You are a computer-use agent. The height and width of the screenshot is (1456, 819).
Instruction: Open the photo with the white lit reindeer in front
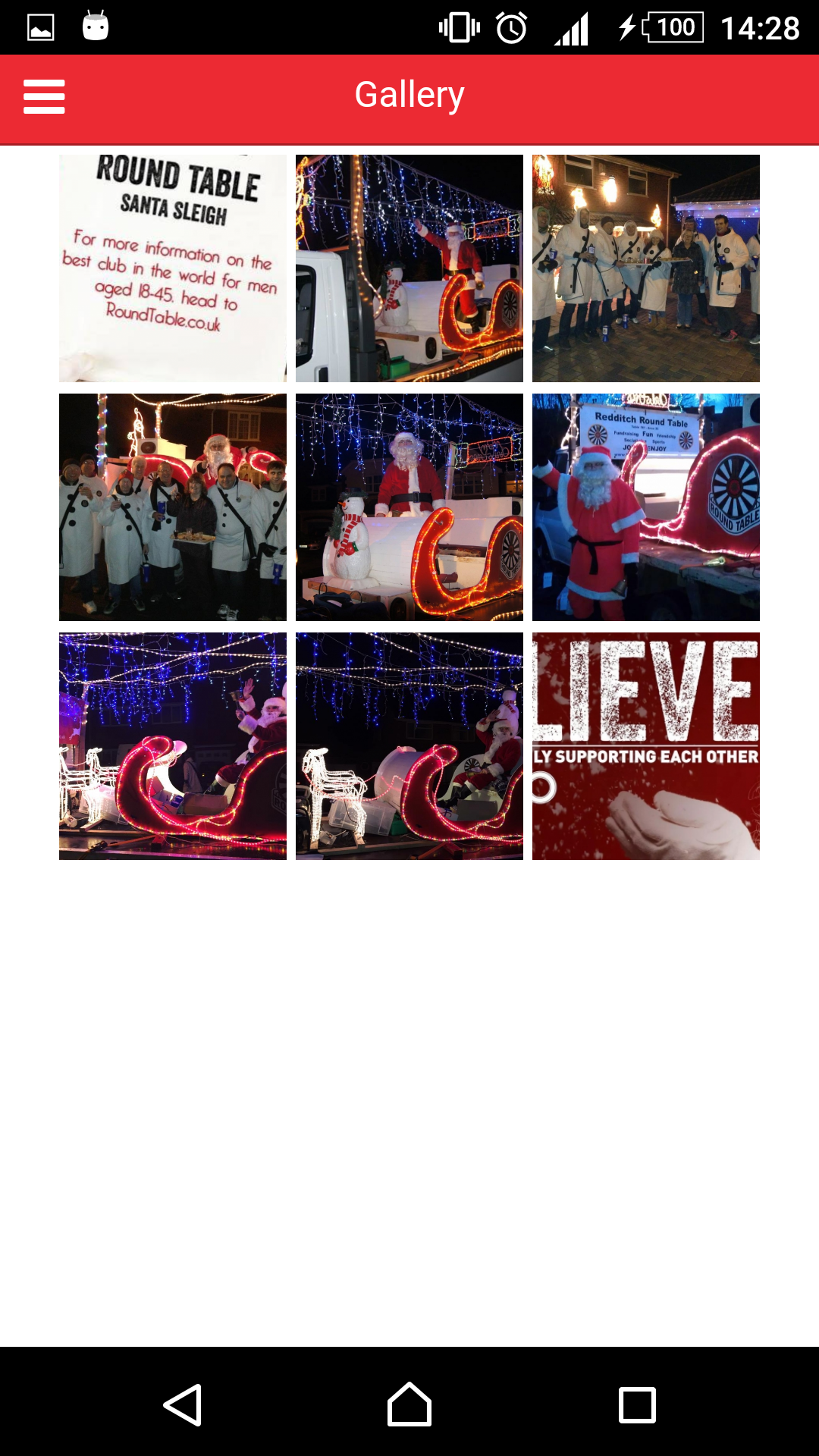tap(409, 746)
